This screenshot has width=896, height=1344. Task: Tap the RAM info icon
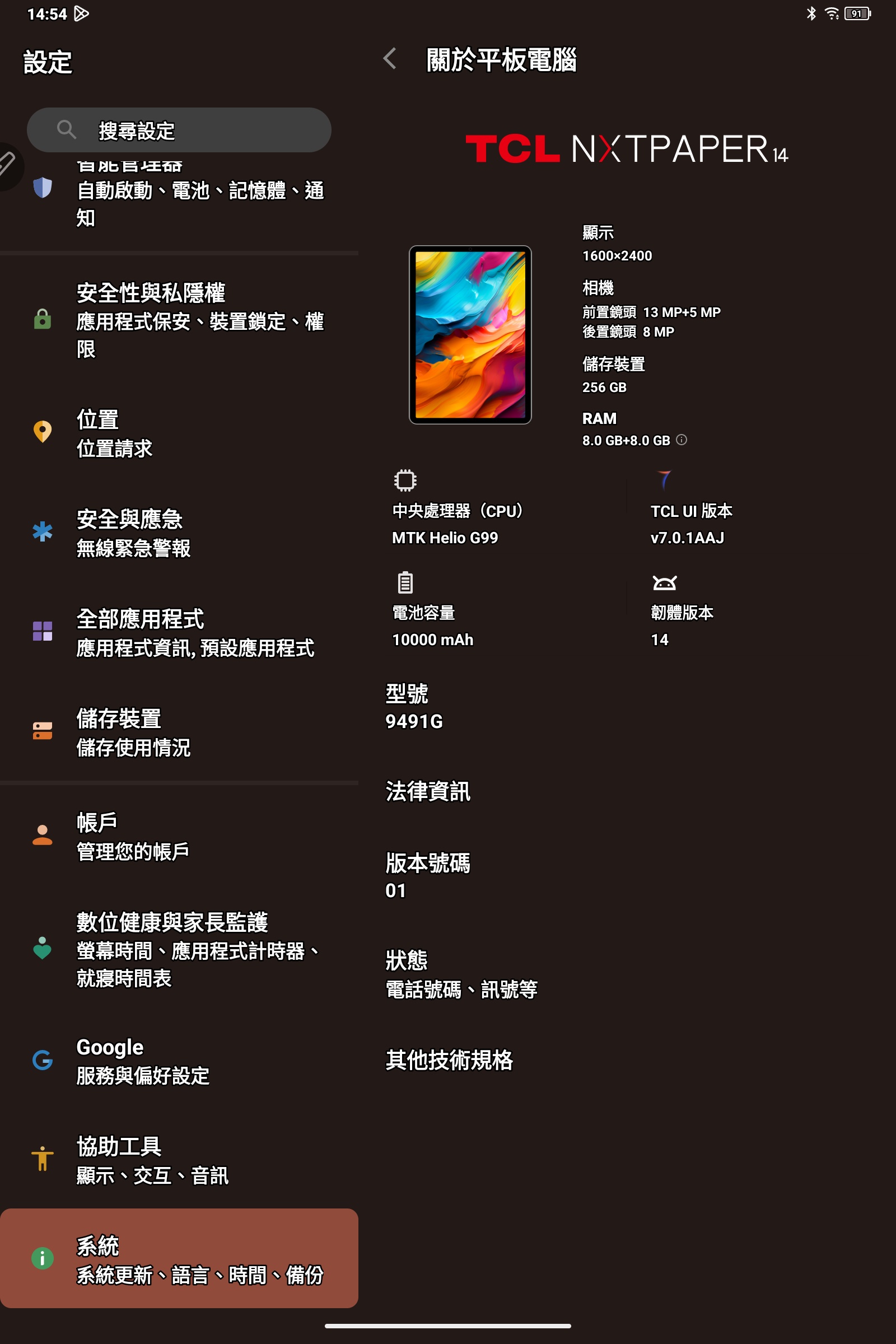(681, 440)
